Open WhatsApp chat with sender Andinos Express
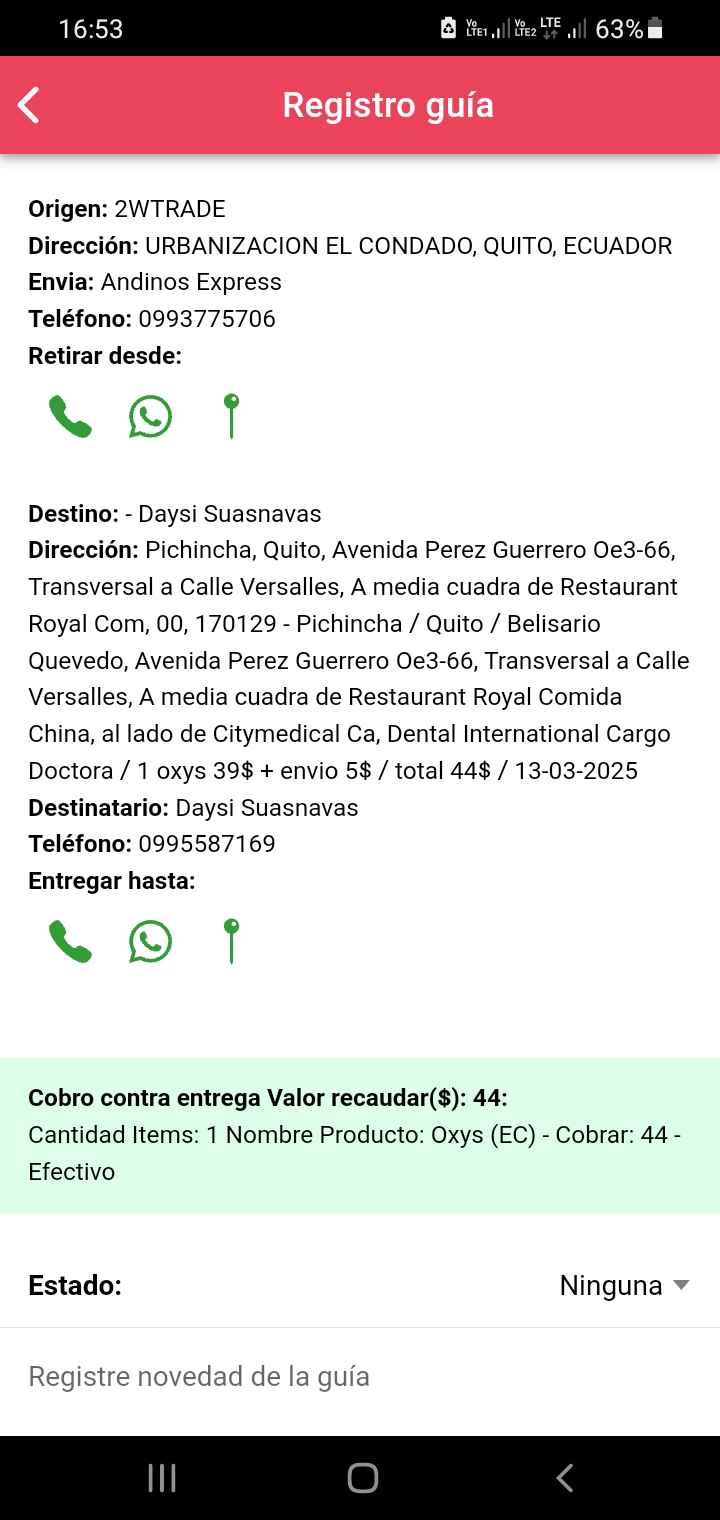 coord(150,416)
